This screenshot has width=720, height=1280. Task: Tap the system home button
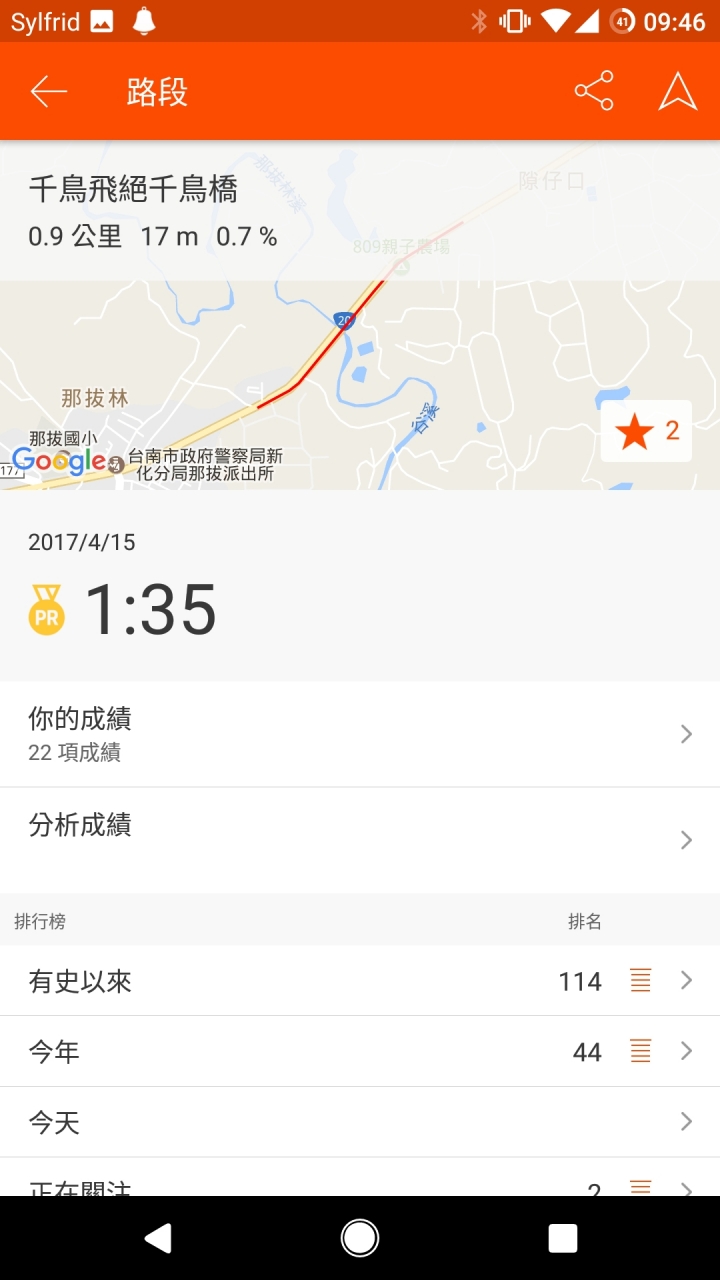[360, 1238]
